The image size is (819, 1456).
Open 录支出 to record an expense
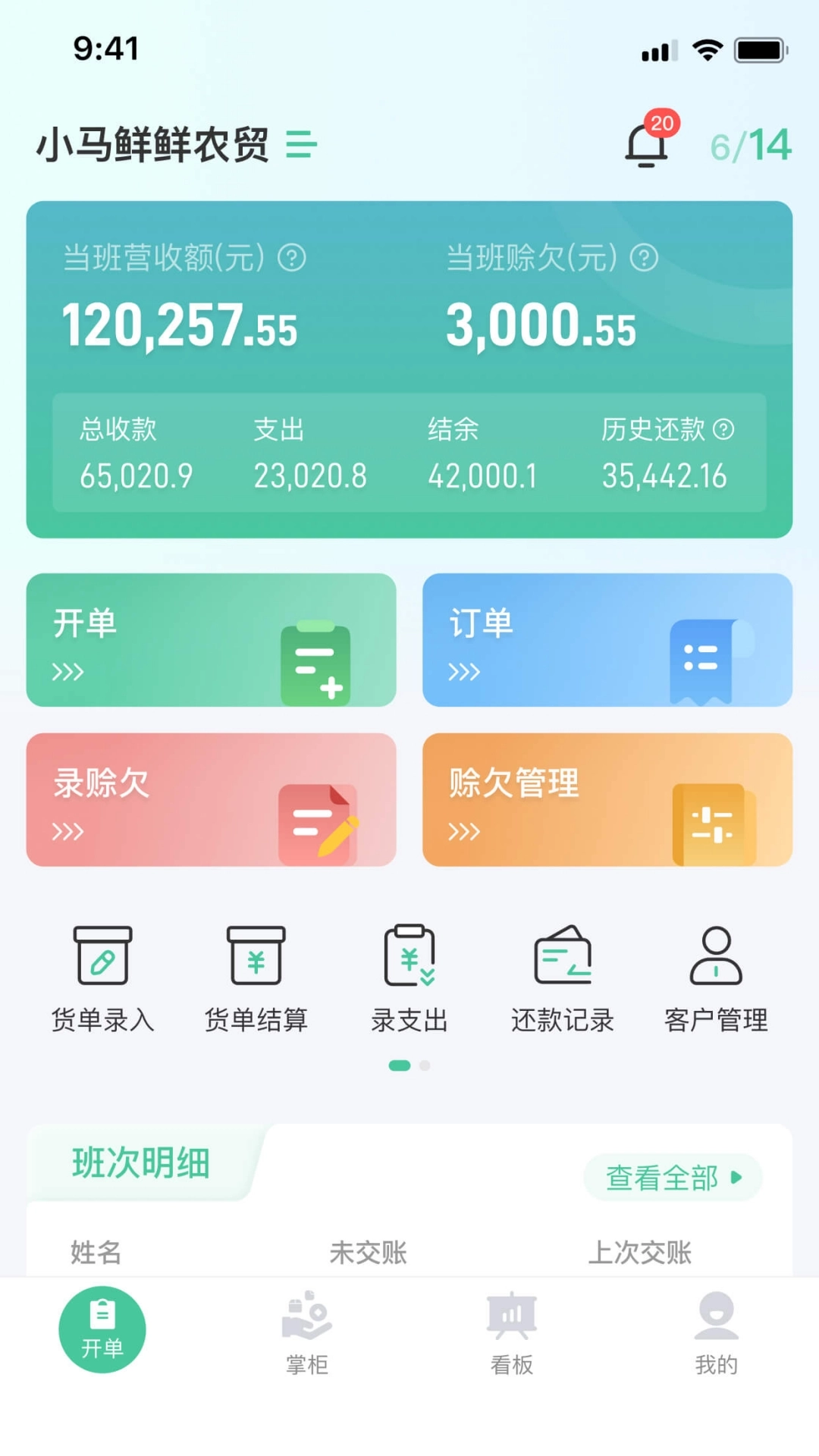[409, 978]
